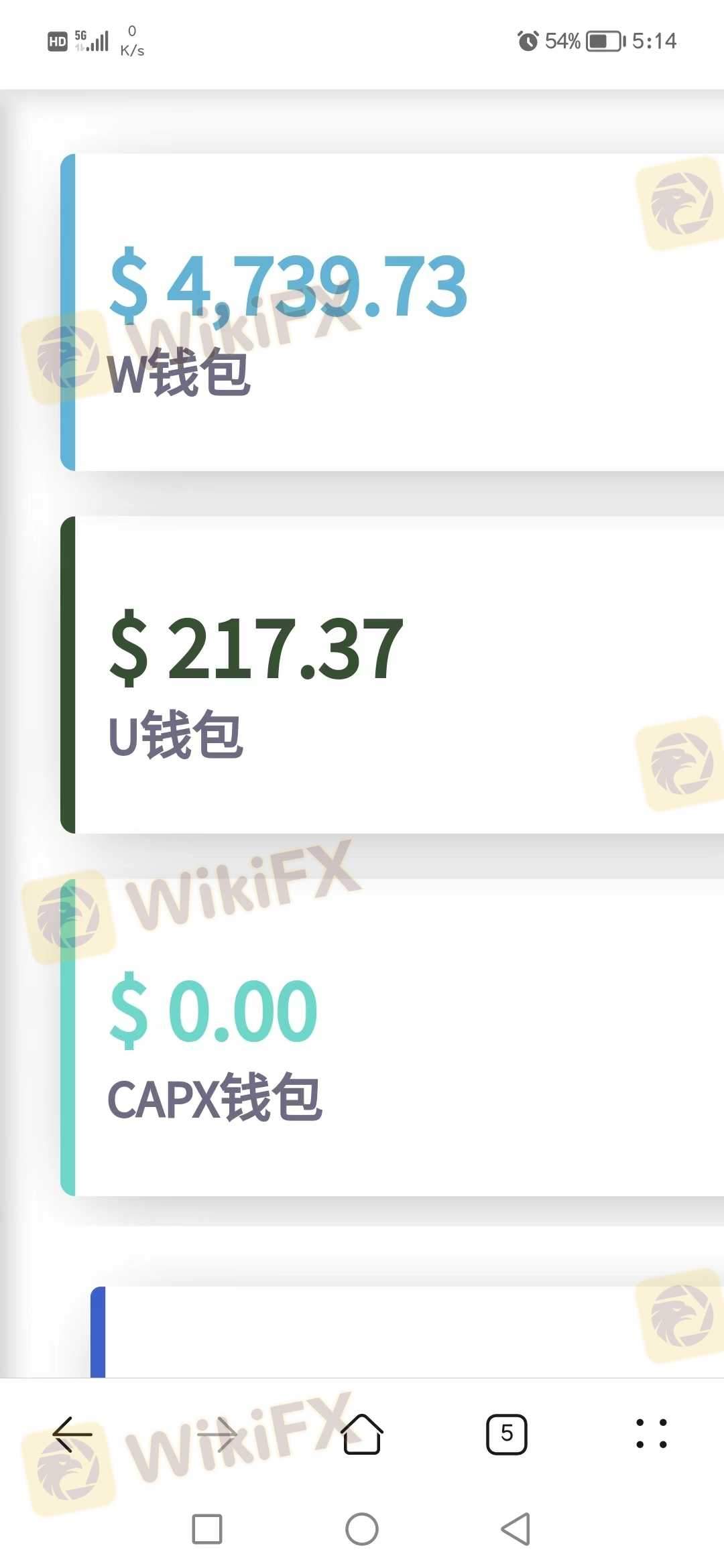Image resolution: width=724 pixels, height=1568 pixels.
Task: Tap the system home circle button
Action: [362, 1529]
